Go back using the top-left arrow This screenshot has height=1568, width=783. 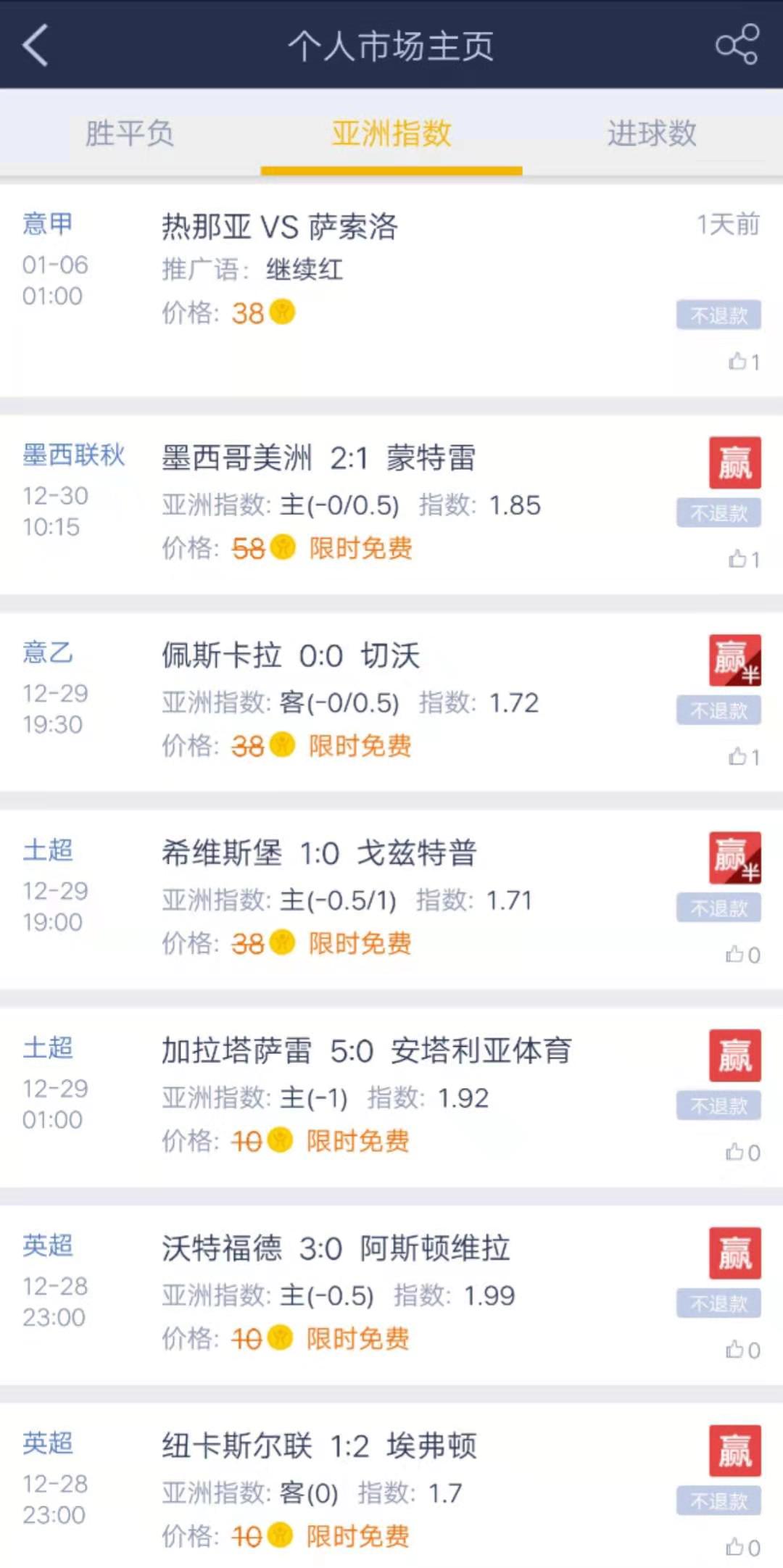click(36, 45)
